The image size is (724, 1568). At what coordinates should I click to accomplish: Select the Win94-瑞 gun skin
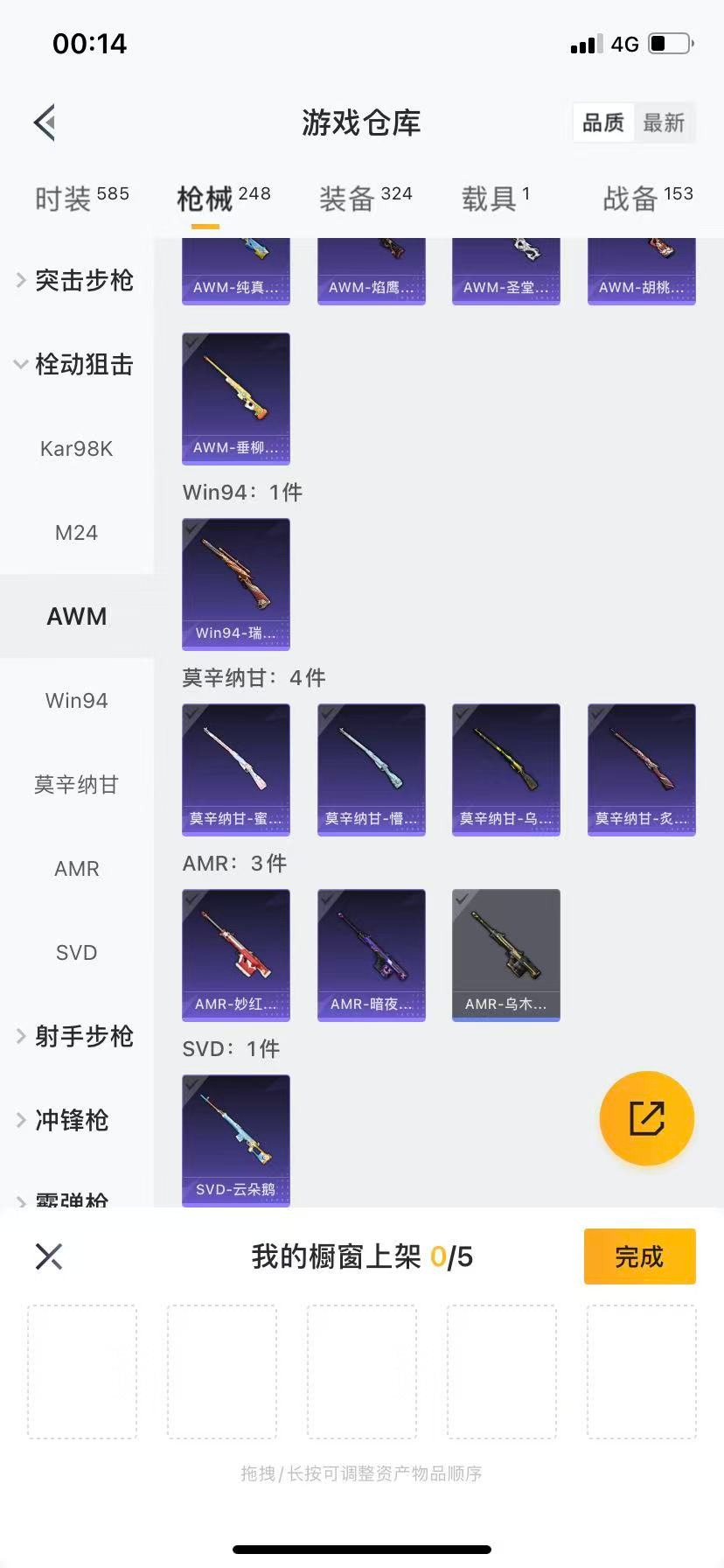pos(236,584)
